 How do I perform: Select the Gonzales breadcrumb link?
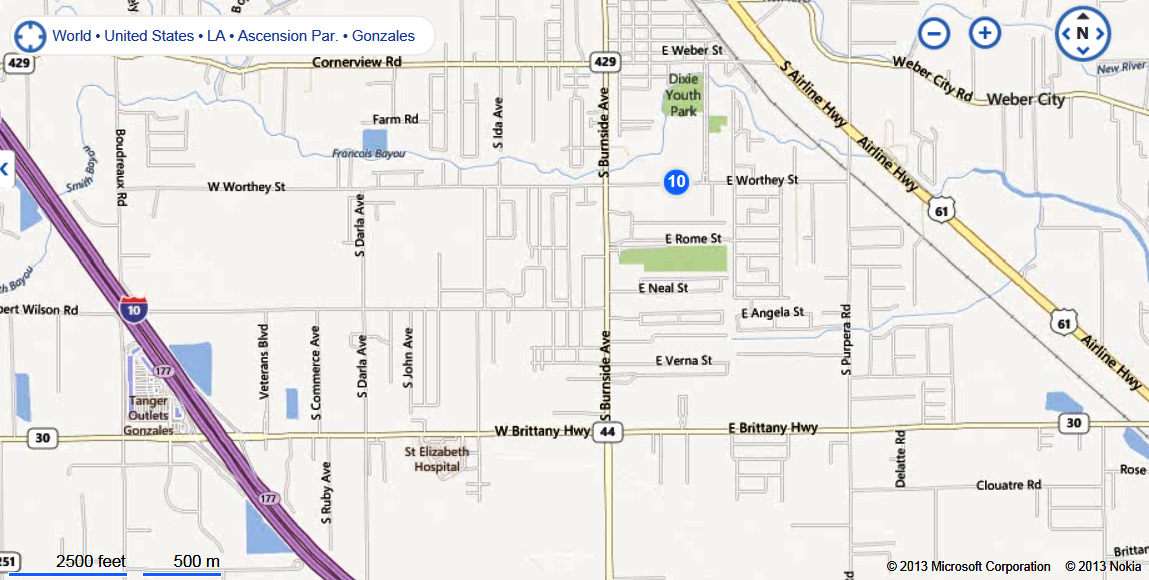click(383, 36)
